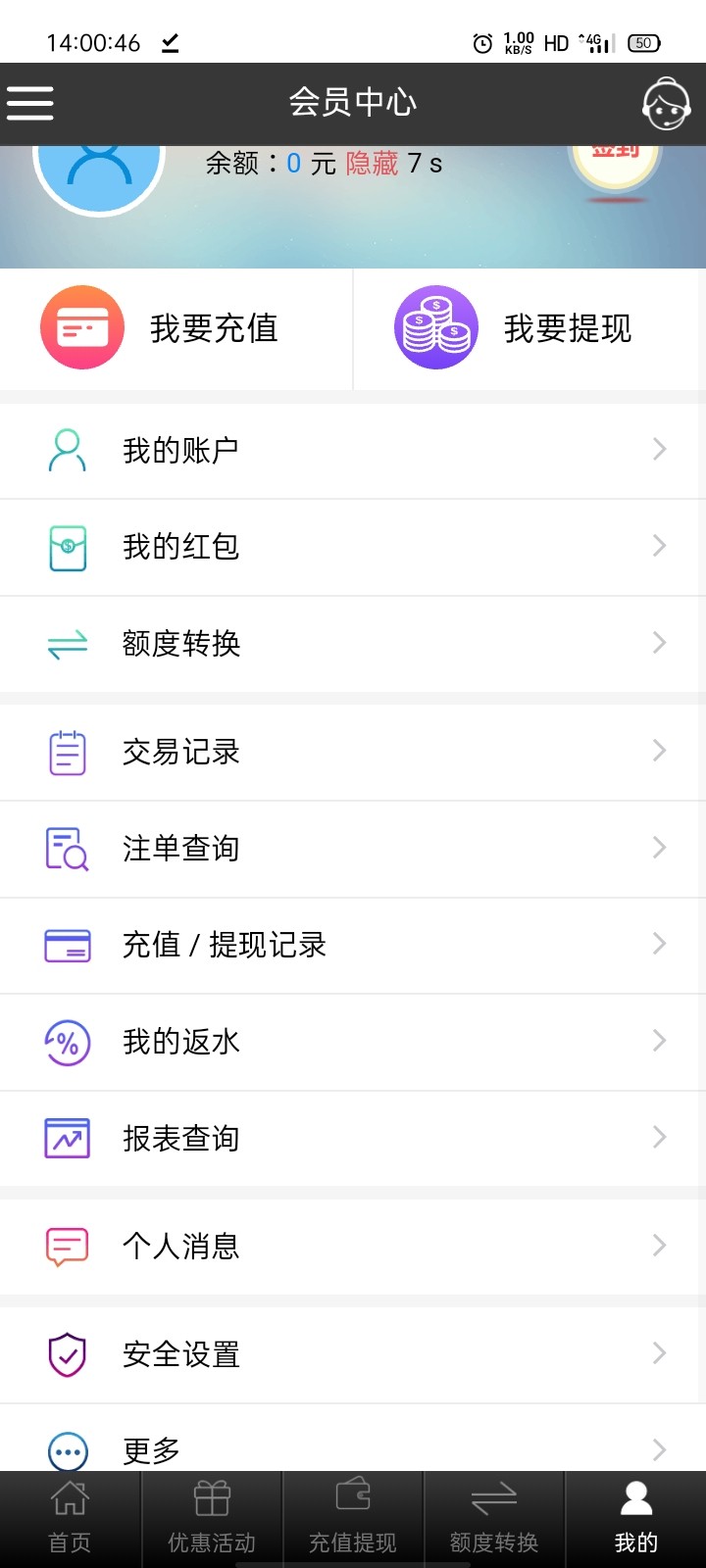
Task: Contact customer service via headset icon
Action: pyautogui.click(x=666, y=104)
